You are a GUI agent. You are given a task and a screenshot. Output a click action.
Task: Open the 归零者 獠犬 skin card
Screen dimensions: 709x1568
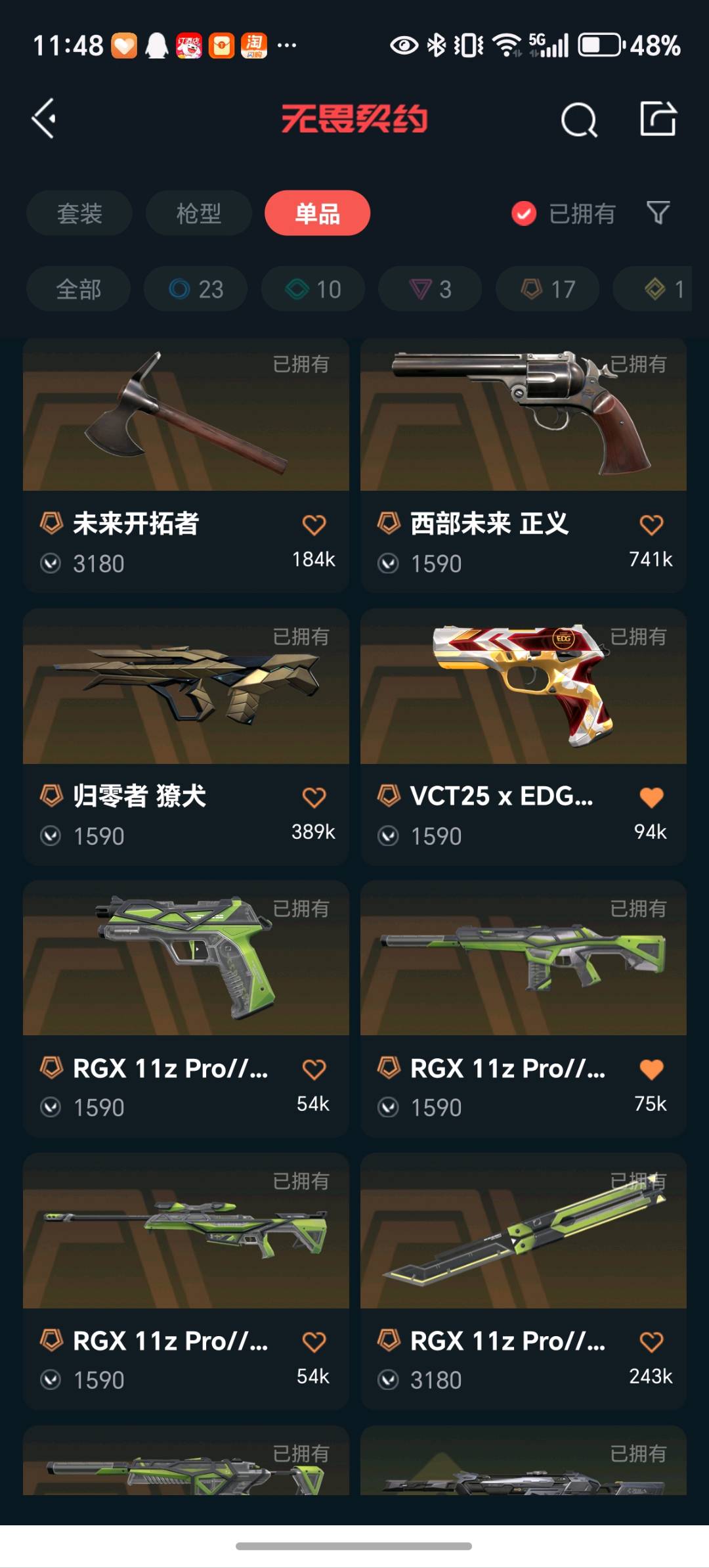tap(186, 737)
